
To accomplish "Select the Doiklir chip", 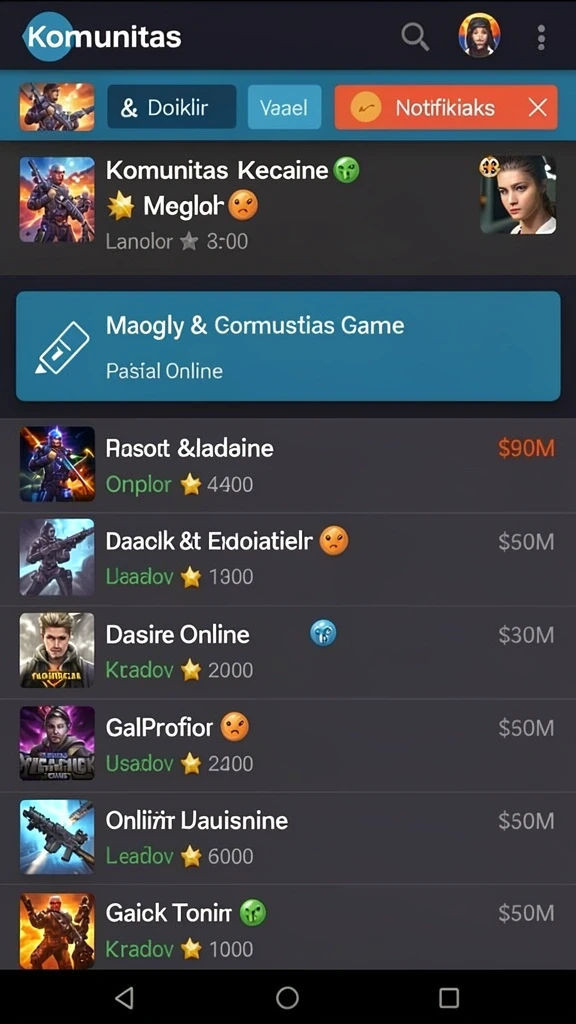I will [172, 107].
